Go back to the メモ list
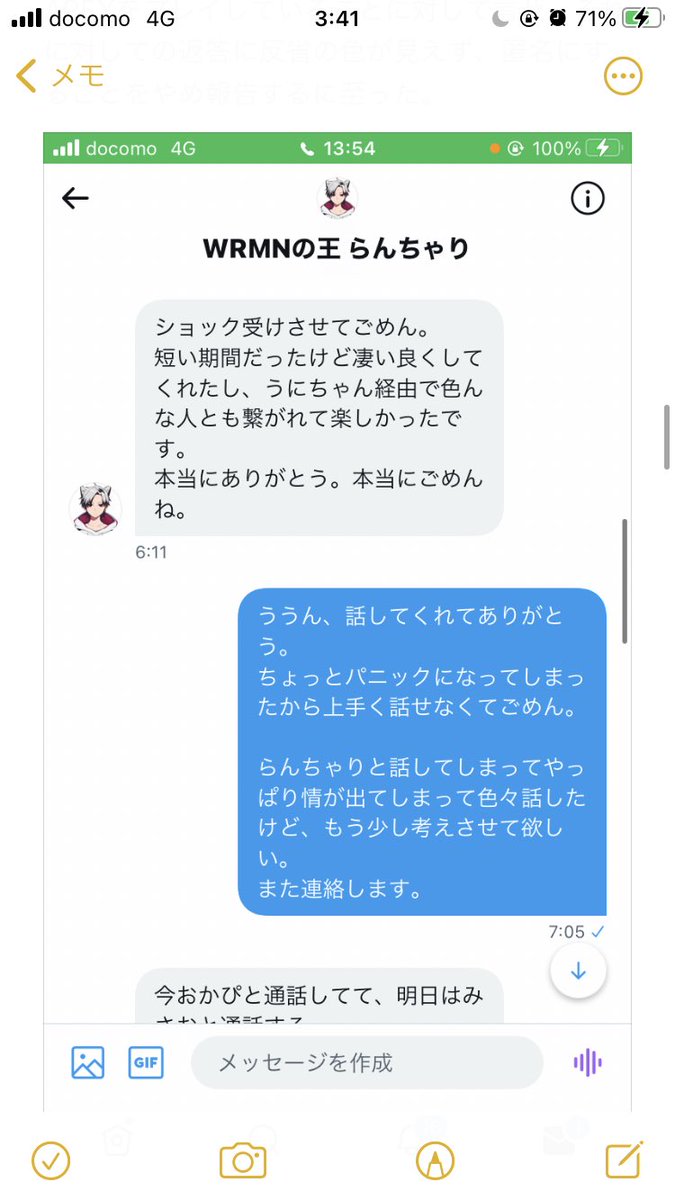The width and height of the screenshot is (675, 1200). pyautogui.click(x=60, y=75)
